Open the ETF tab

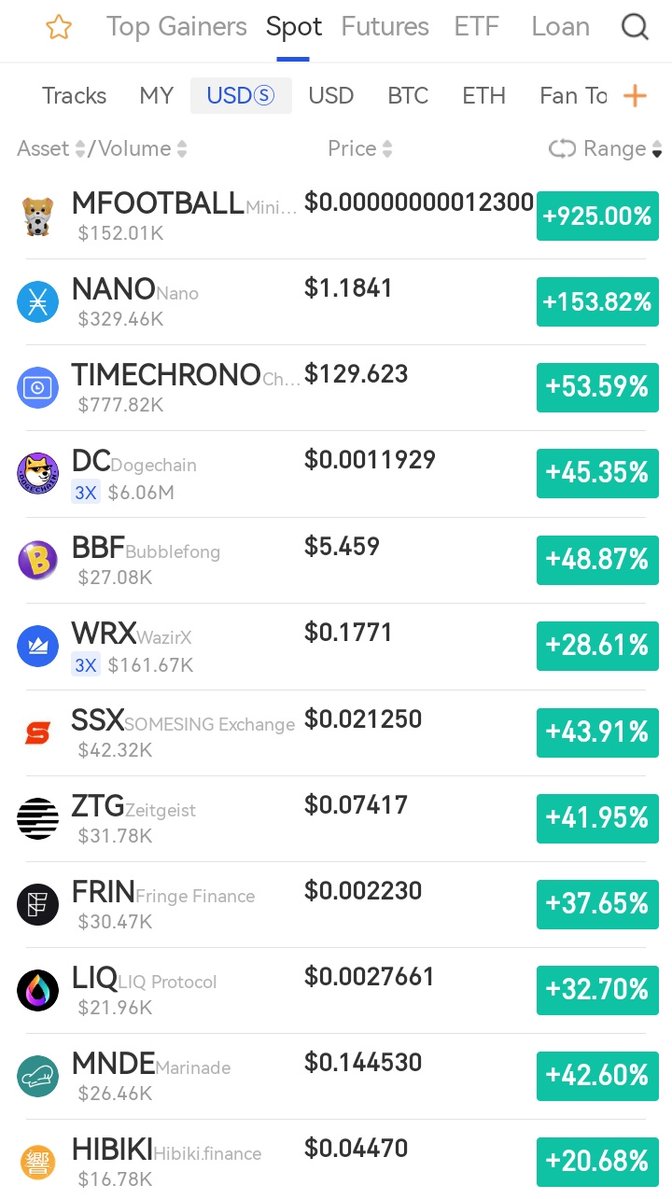pos(476,27)
